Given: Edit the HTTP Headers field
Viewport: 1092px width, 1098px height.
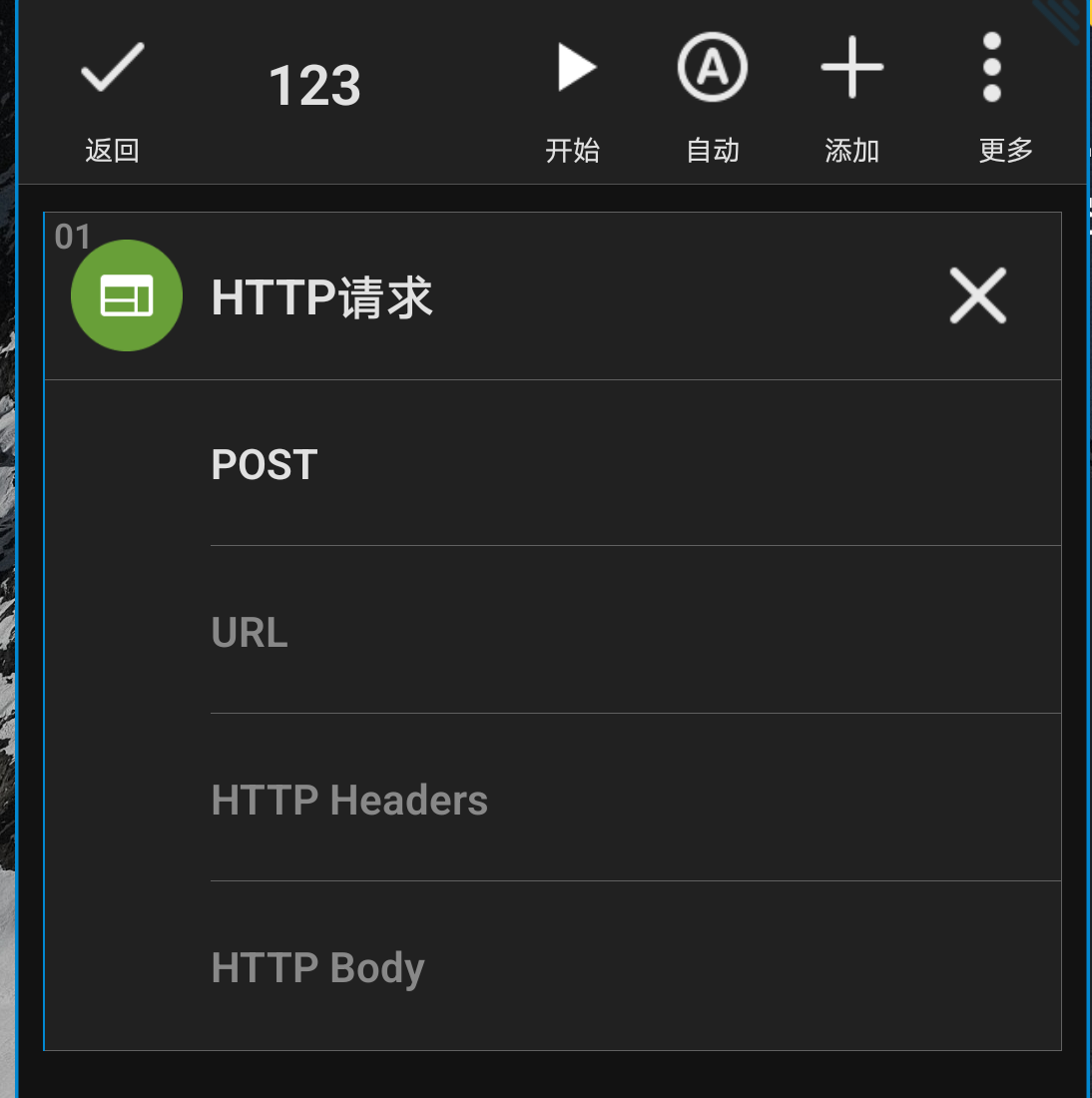Looking at the screenshot, I should point(635,800).
